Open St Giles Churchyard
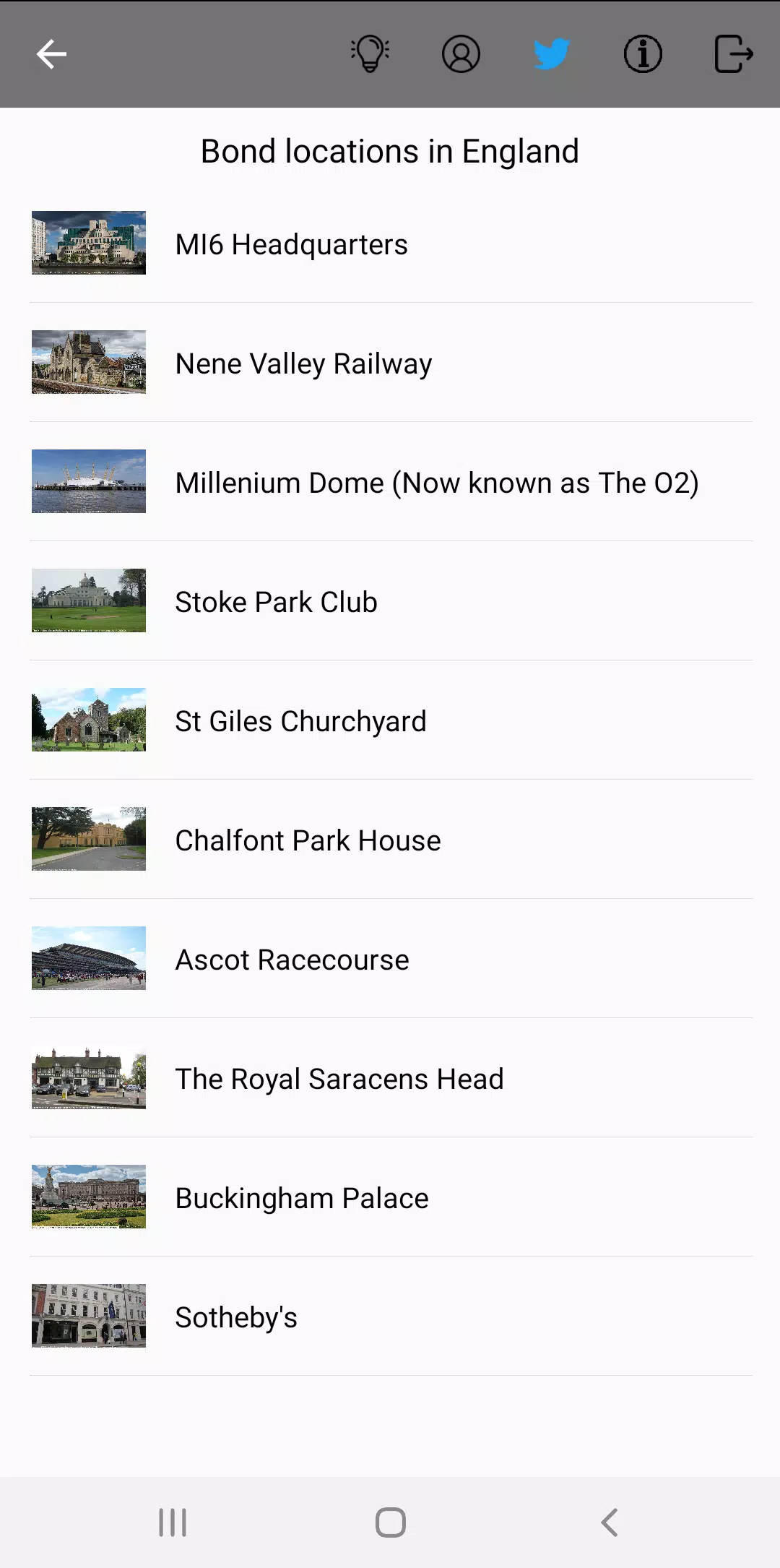Image resolution: width=780 pixels, height=1568 pixels. coord(391,720)
